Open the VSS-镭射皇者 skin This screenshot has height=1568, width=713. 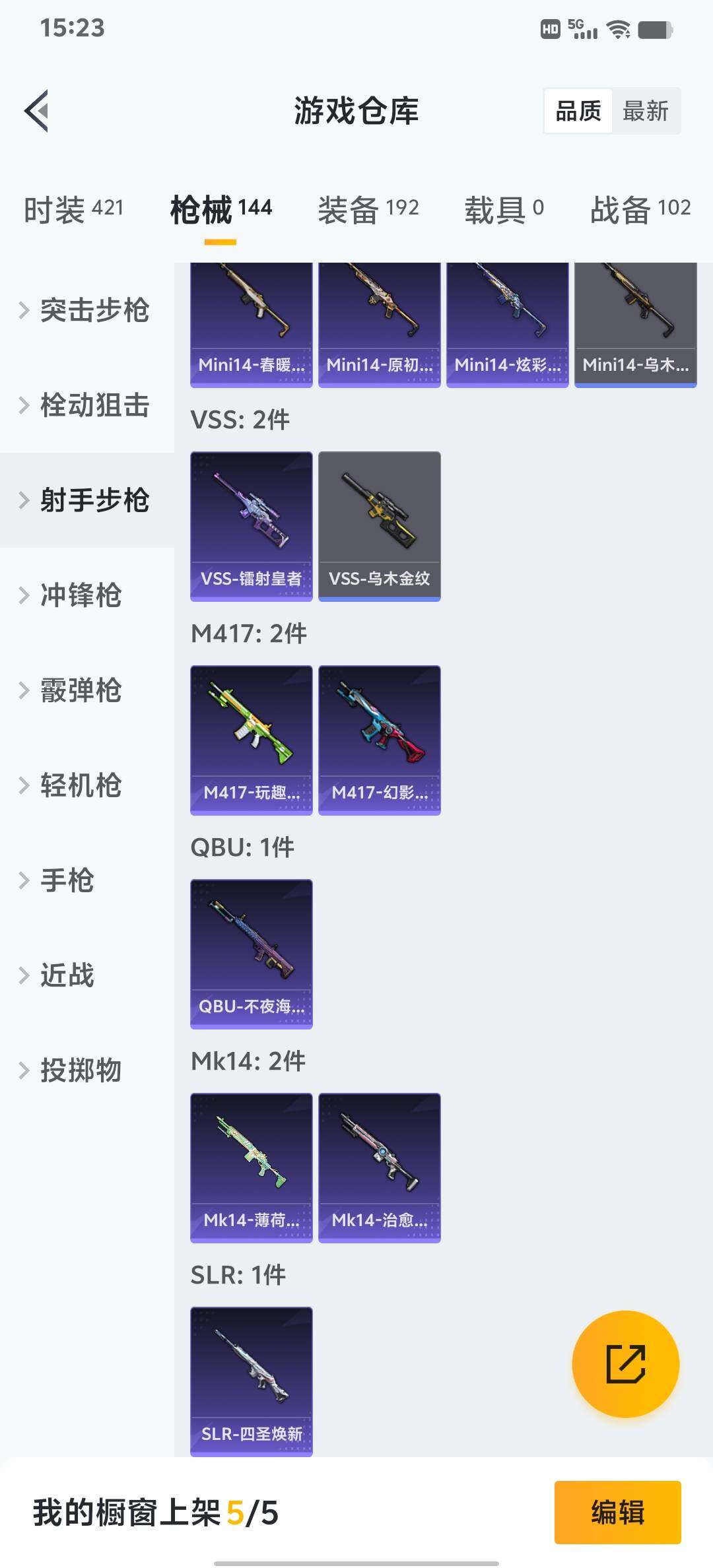coord(251,526)
